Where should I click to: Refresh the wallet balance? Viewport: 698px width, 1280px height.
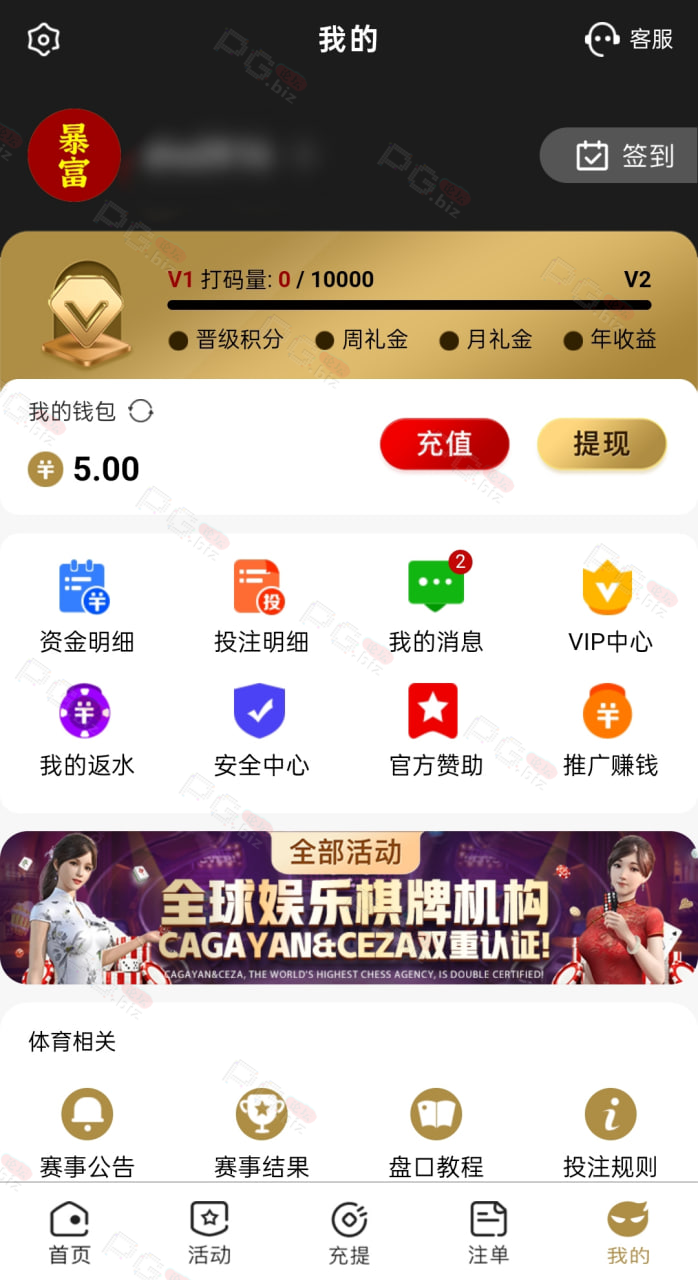pyautogui.click(x=141, y=411)
